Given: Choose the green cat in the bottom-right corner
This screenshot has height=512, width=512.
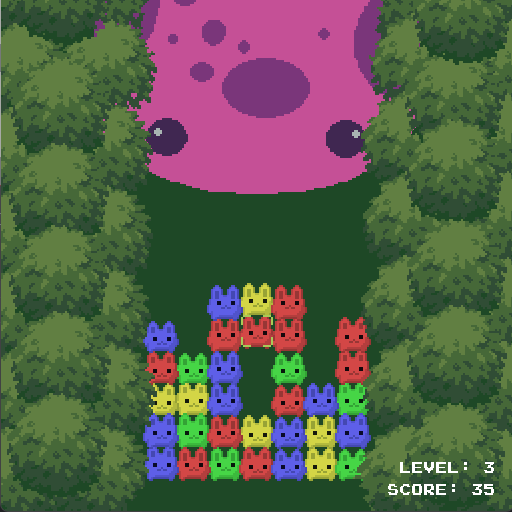Looking at the screenshot, I should pos(351,464).
